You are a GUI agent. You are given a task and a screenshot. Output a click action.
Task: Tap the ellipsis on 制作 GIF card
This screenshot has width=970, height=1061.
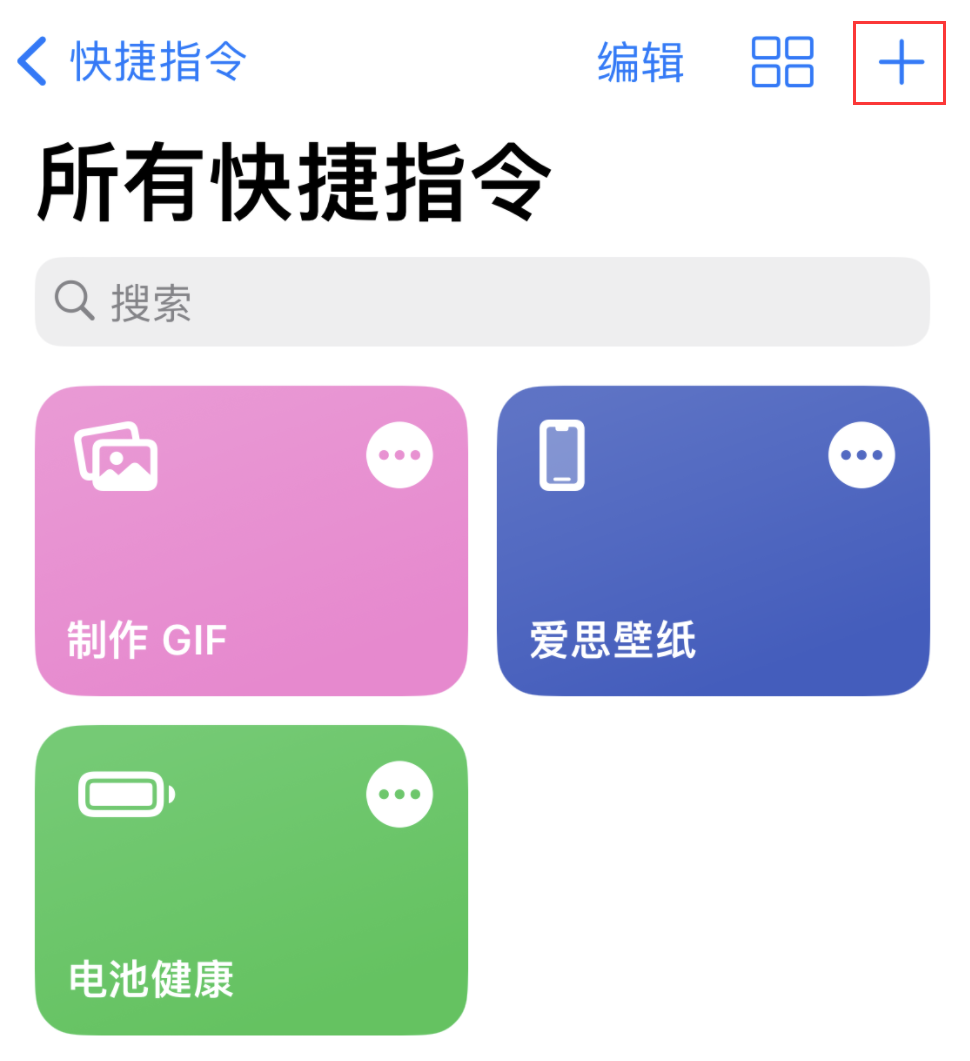coord(400,454)
